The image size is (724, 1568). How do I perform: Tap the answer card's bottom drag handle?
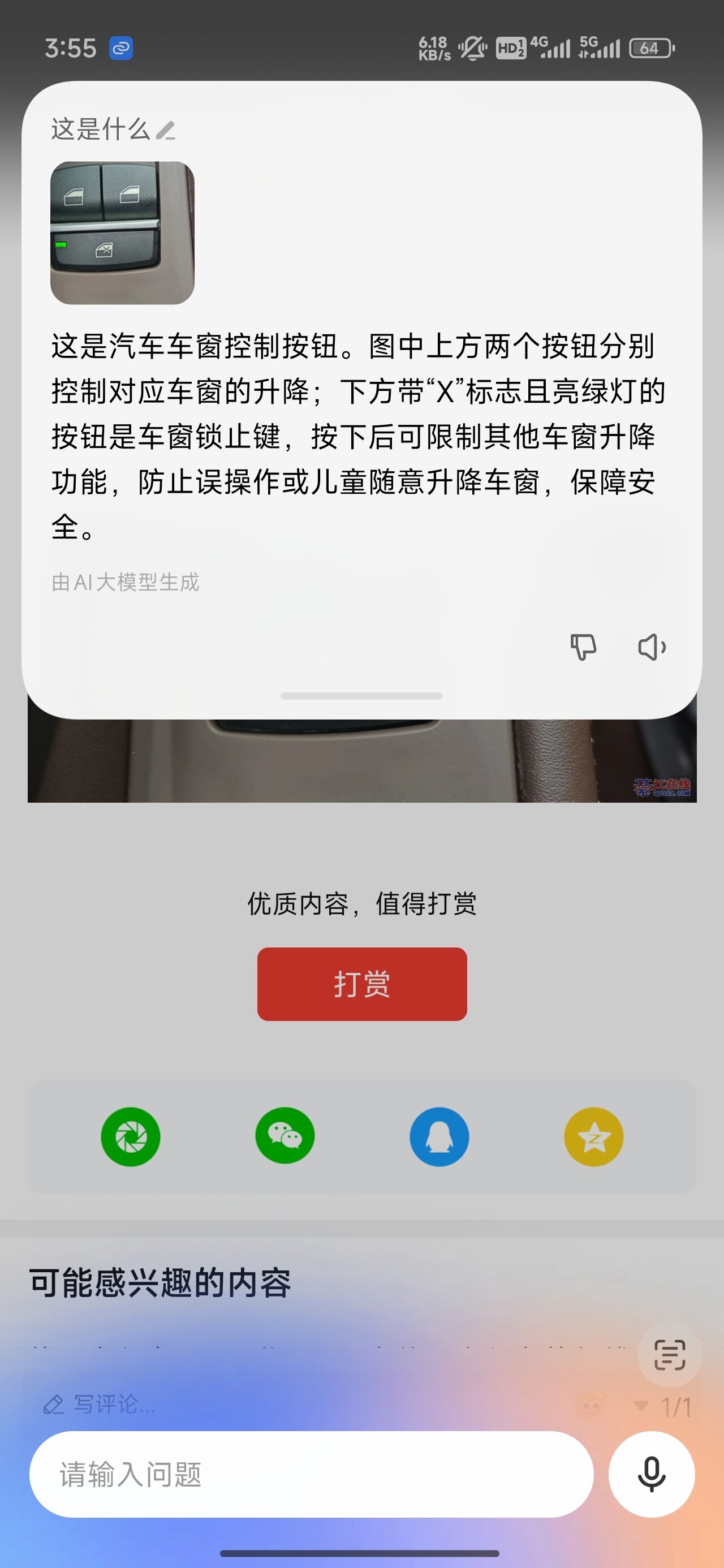[361, 696]
